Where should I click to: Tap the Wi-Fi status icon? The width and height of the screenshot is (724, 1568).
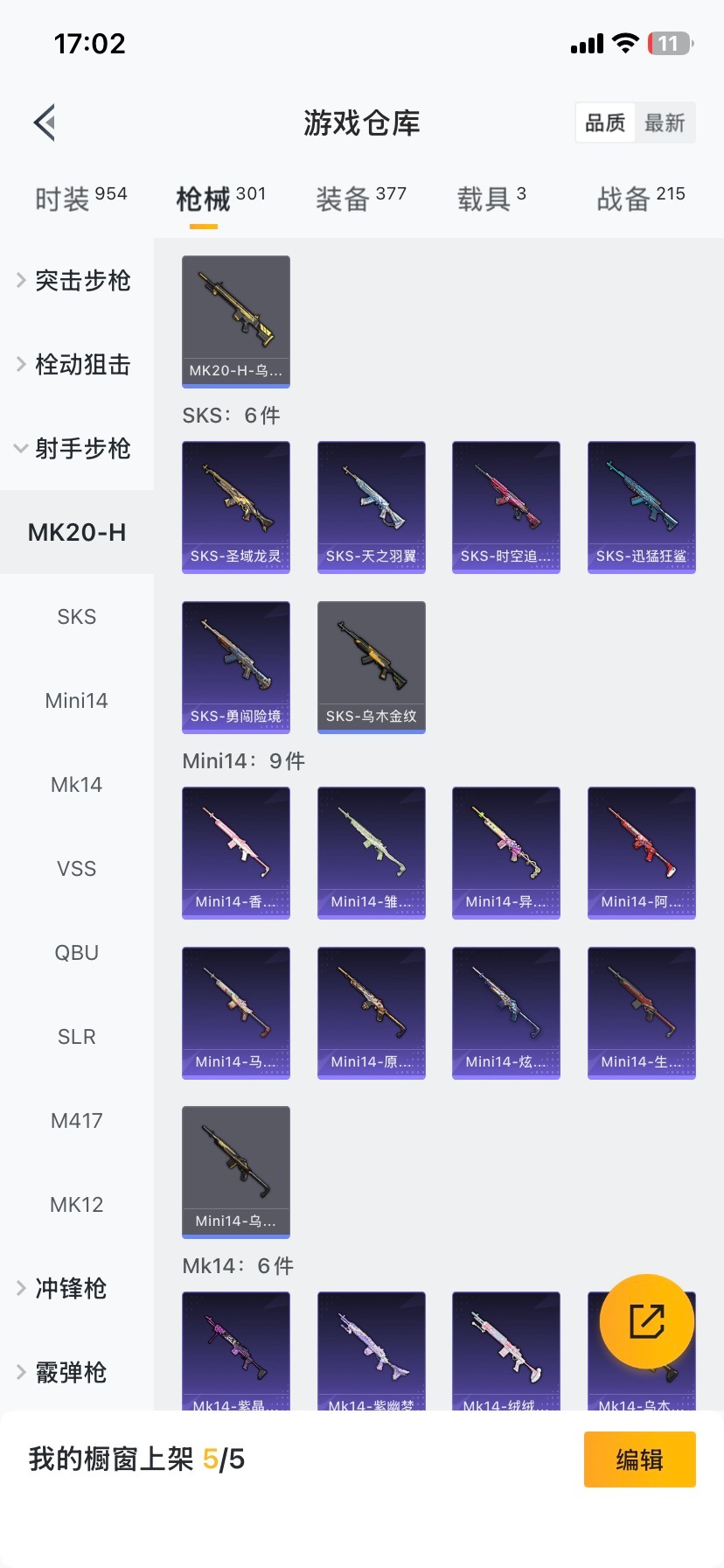pos(623,43)
